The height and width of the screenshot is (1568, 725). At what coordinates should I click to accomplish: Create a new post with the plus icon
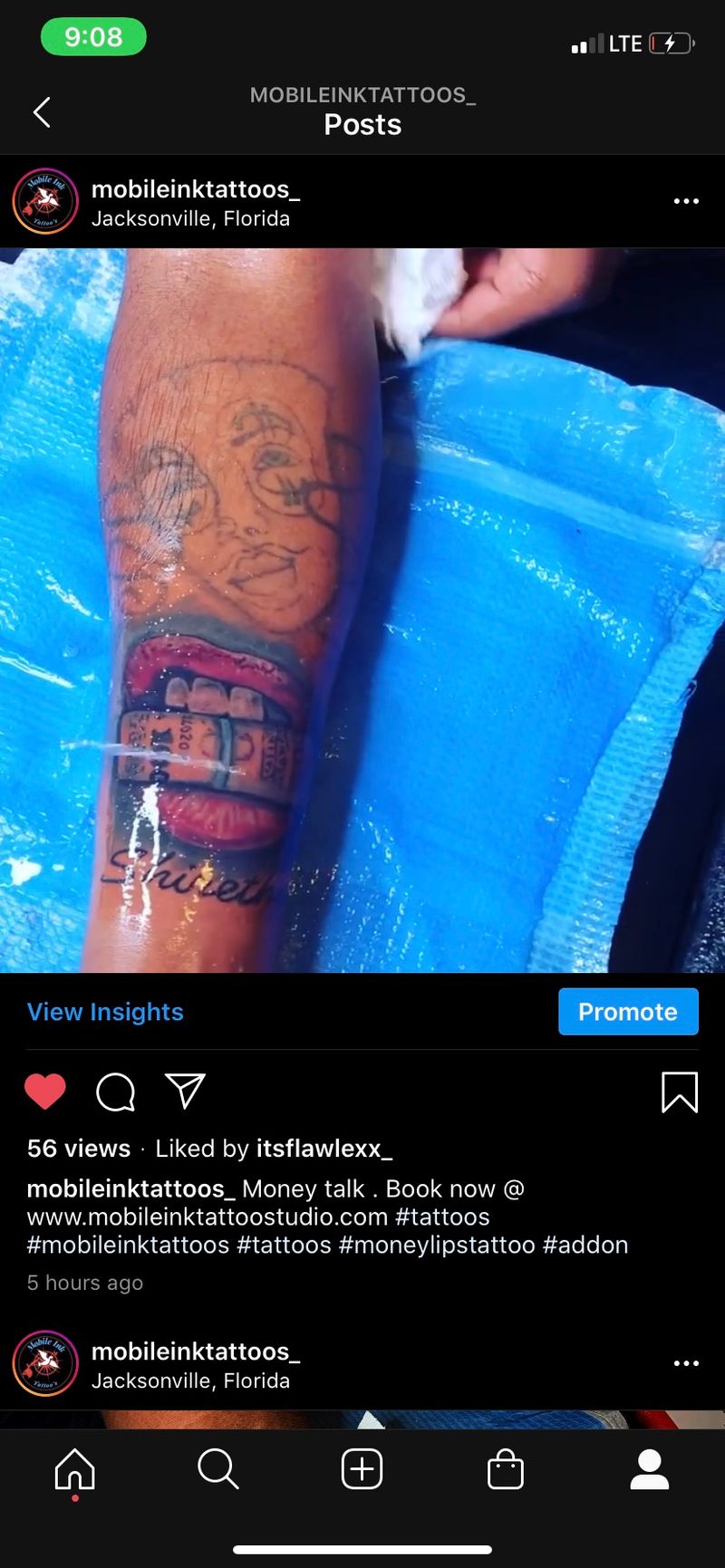(362, 1469)
